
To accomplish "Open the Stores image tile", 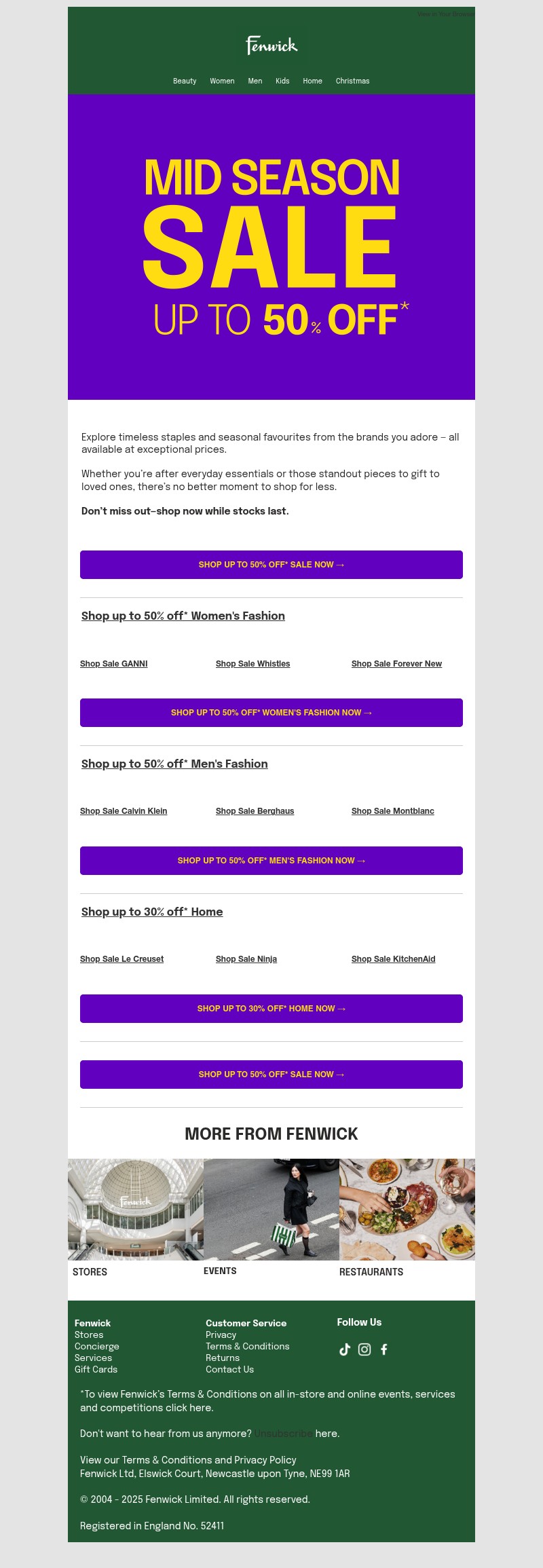I will point(136,1209).
